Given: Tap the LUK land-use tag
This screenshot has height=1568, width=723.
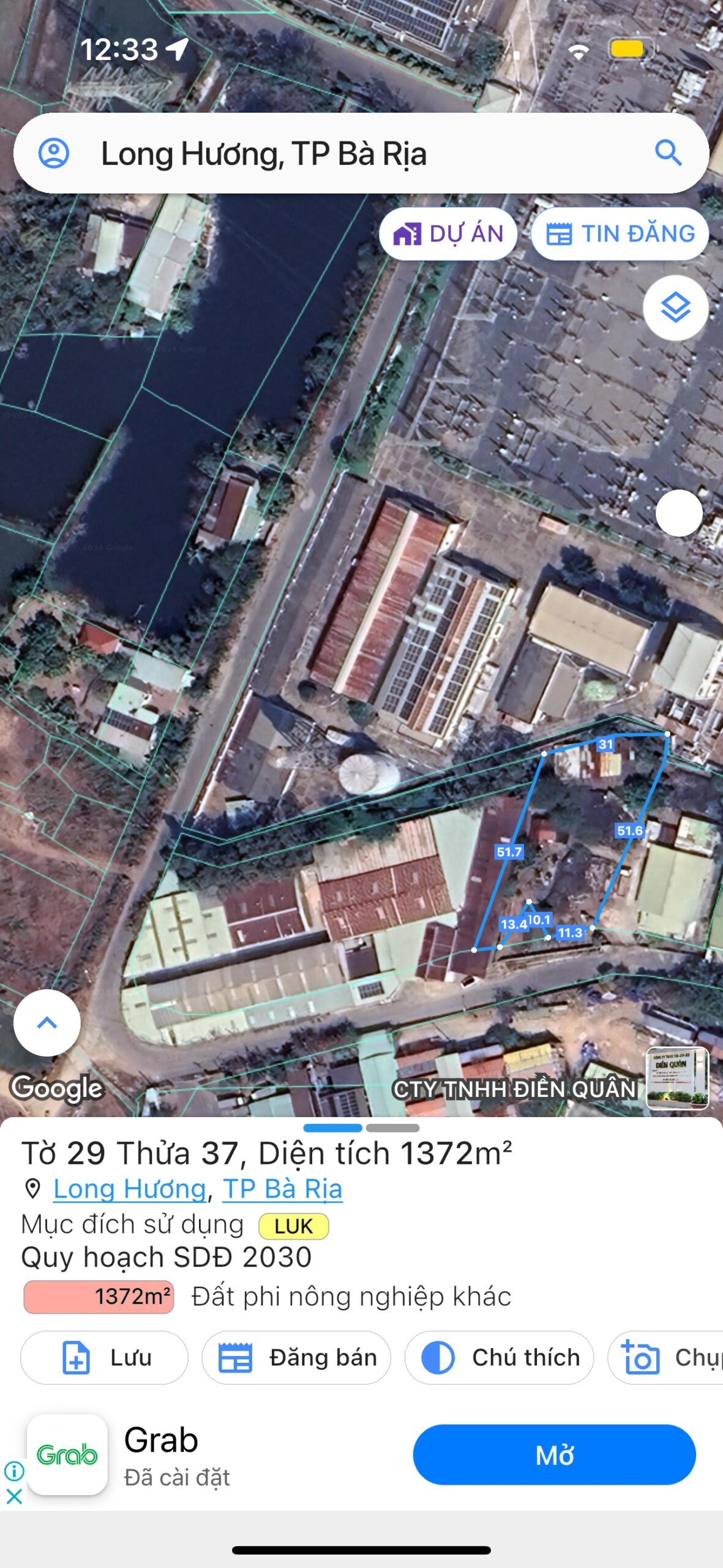Looking at the screenshot, I should click(x=294, y=1226).
